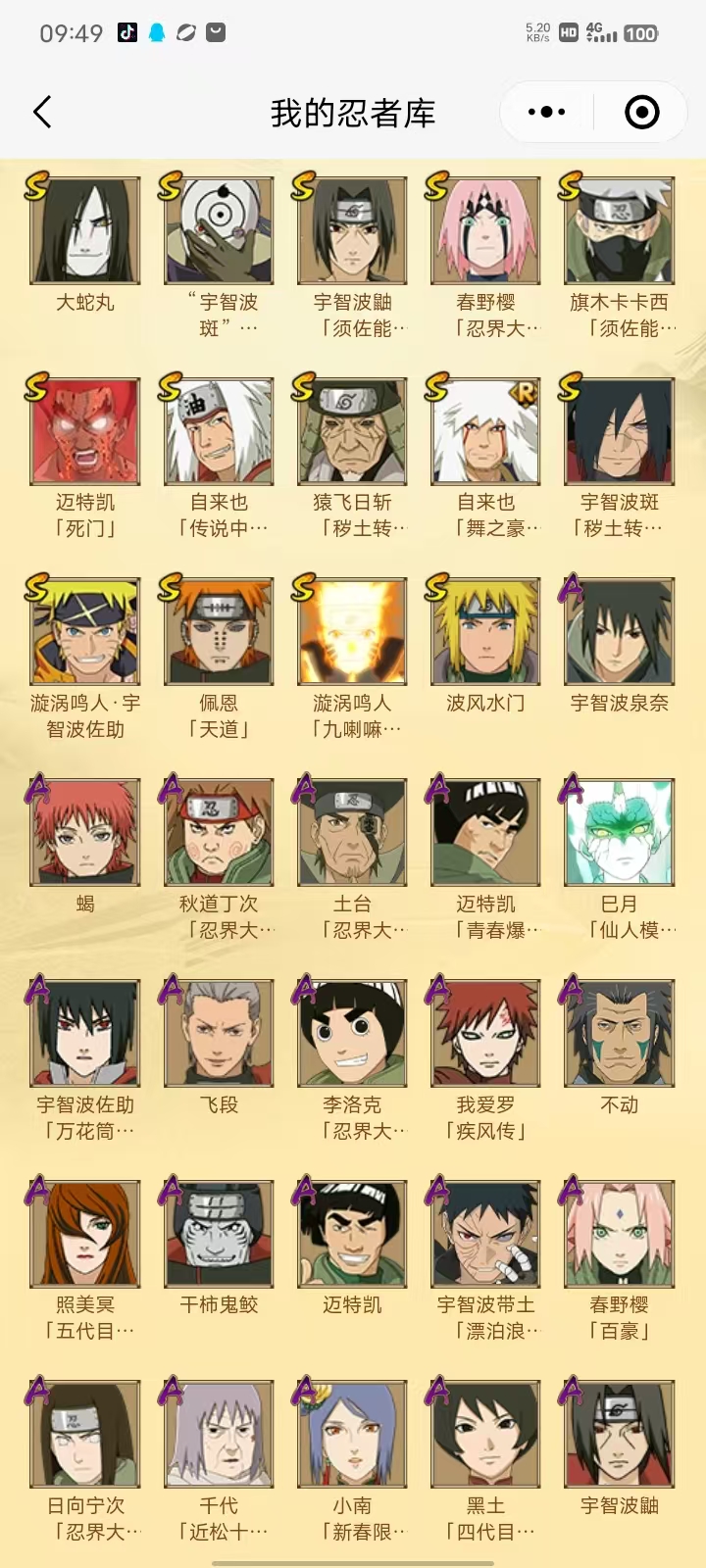Tap the 蝎 ninja tile
The image size is (706, 1568).
(85, 833)
